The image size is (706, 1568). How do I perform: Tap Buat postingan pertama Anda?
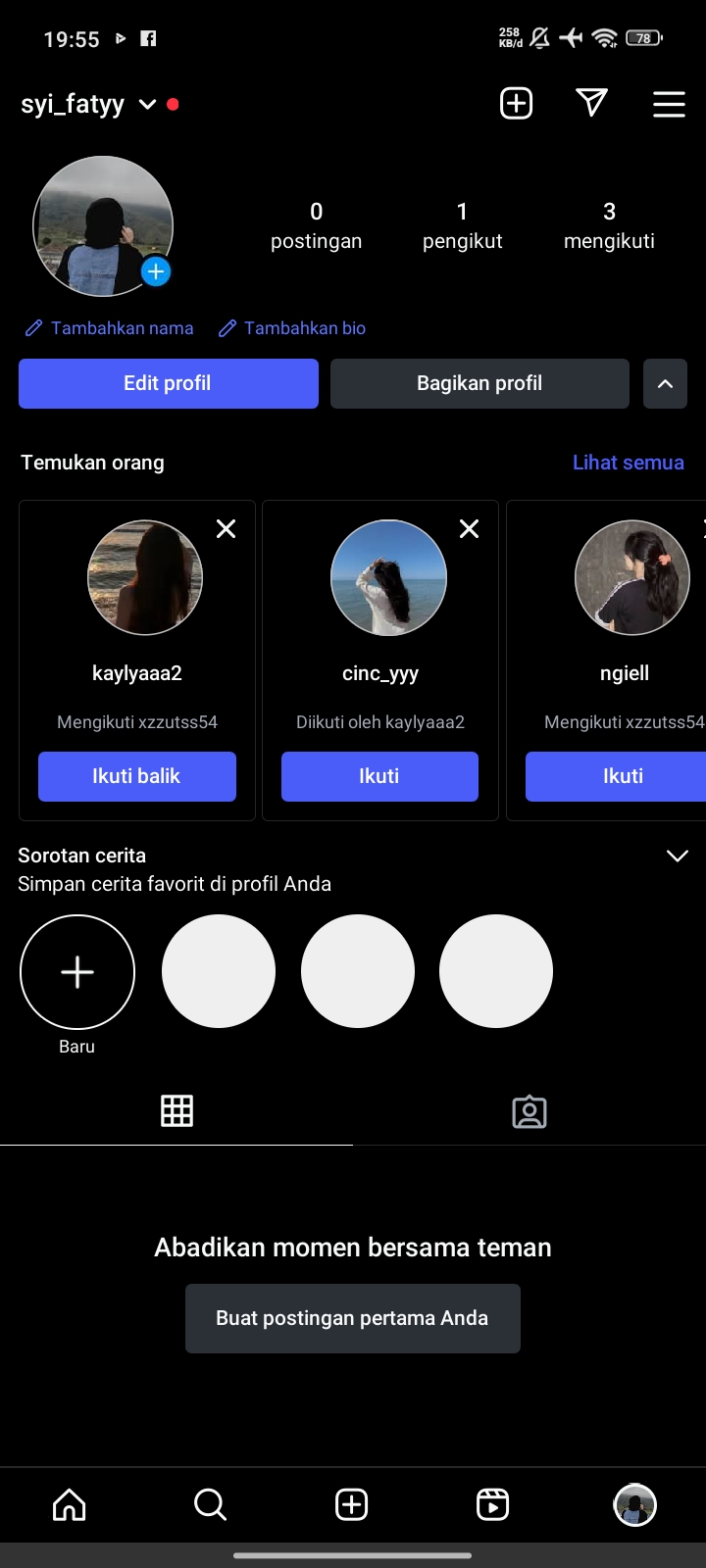click(x=352, y=1318)
